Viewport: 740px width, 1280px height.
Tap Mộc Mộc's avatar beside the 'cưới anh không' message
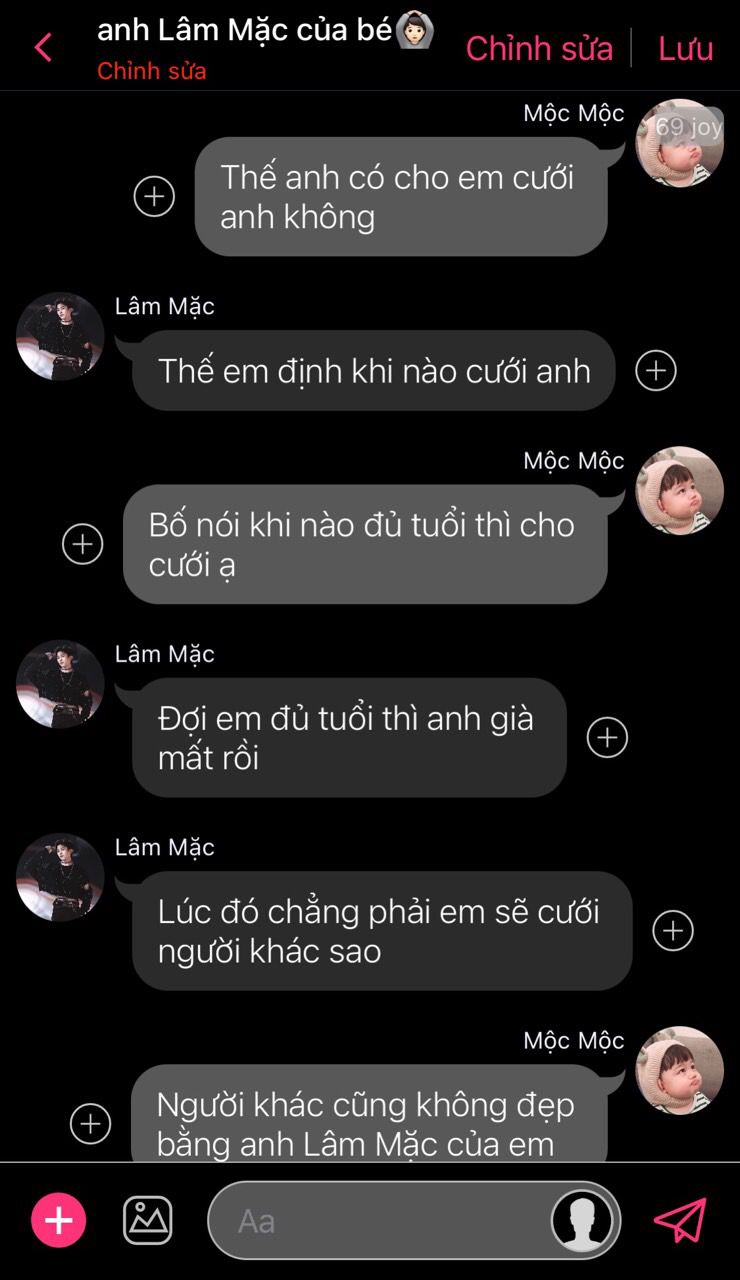[x=680, y=143]
